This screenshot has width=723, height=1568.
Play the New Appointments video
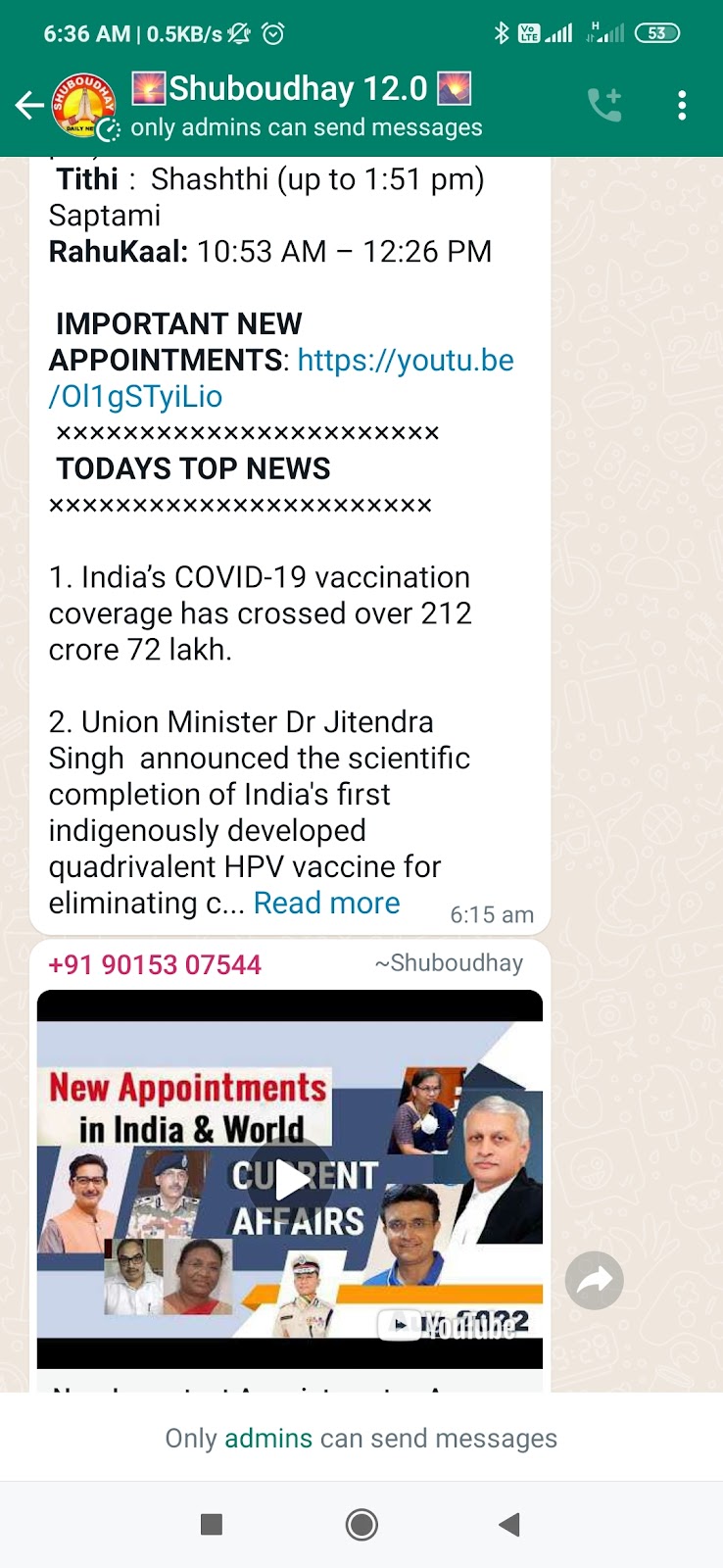(x=289, y=1180)
